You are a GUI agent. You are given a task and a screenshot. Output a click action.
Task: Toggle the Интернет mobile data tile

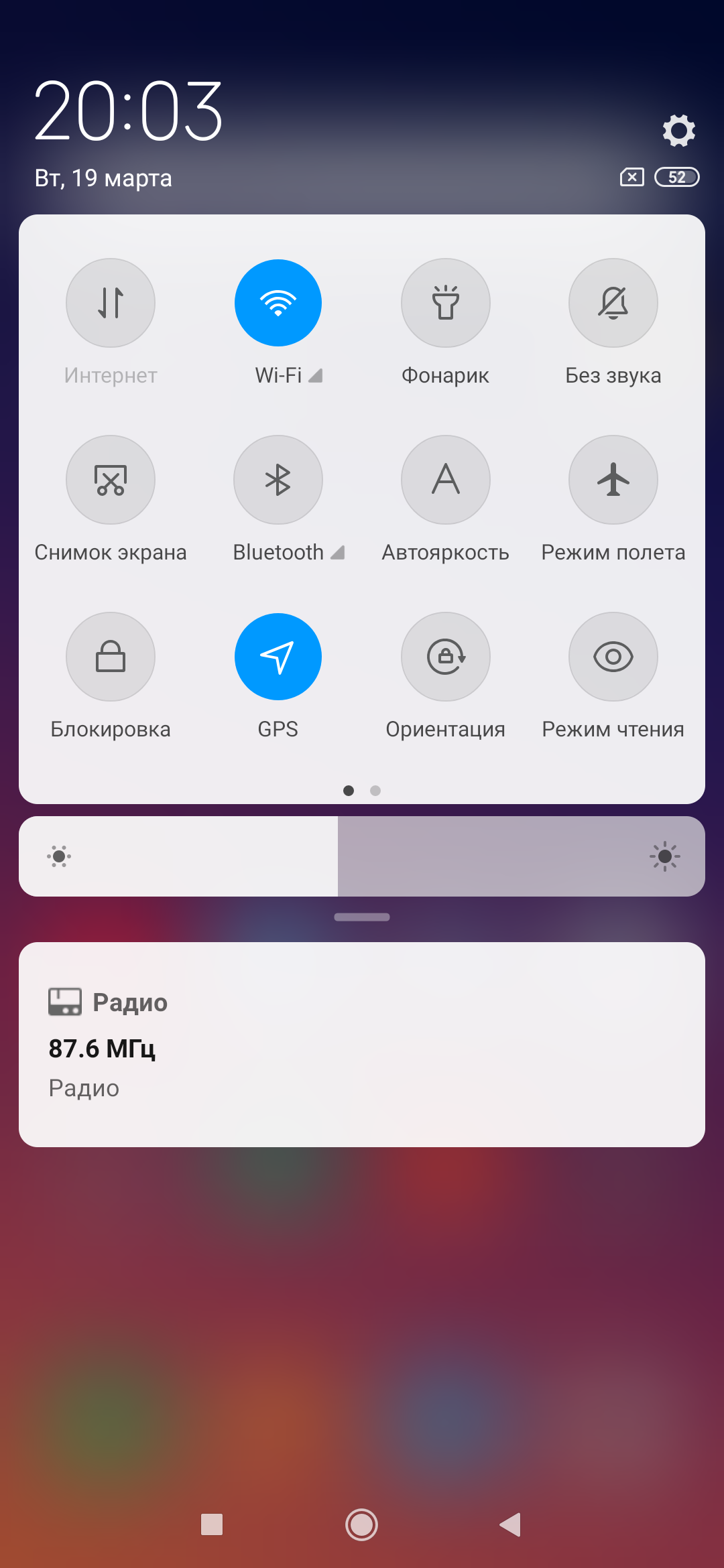111,303
